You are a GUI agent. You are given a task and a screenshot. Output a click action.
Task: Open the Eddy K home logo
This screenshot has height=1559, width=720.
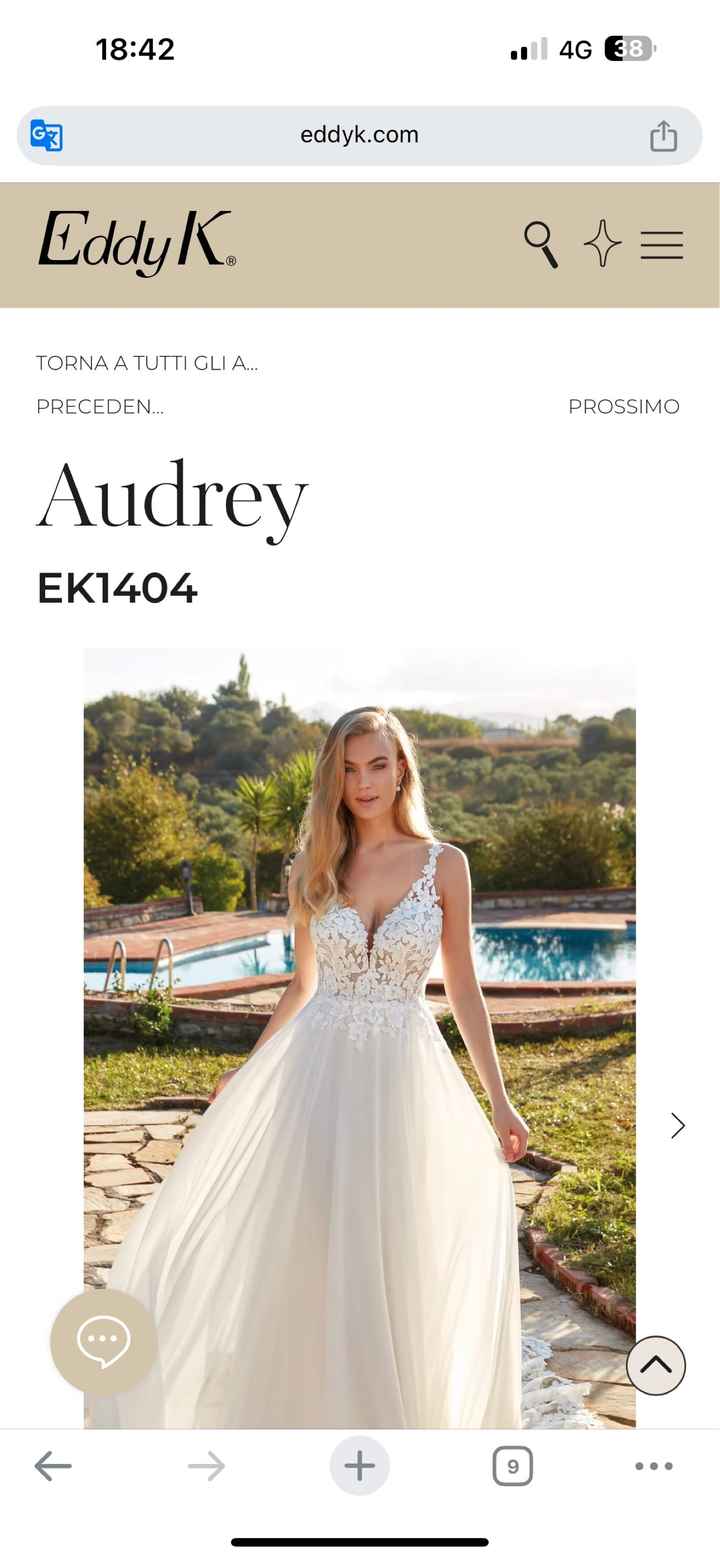click(x=137, y=243)
